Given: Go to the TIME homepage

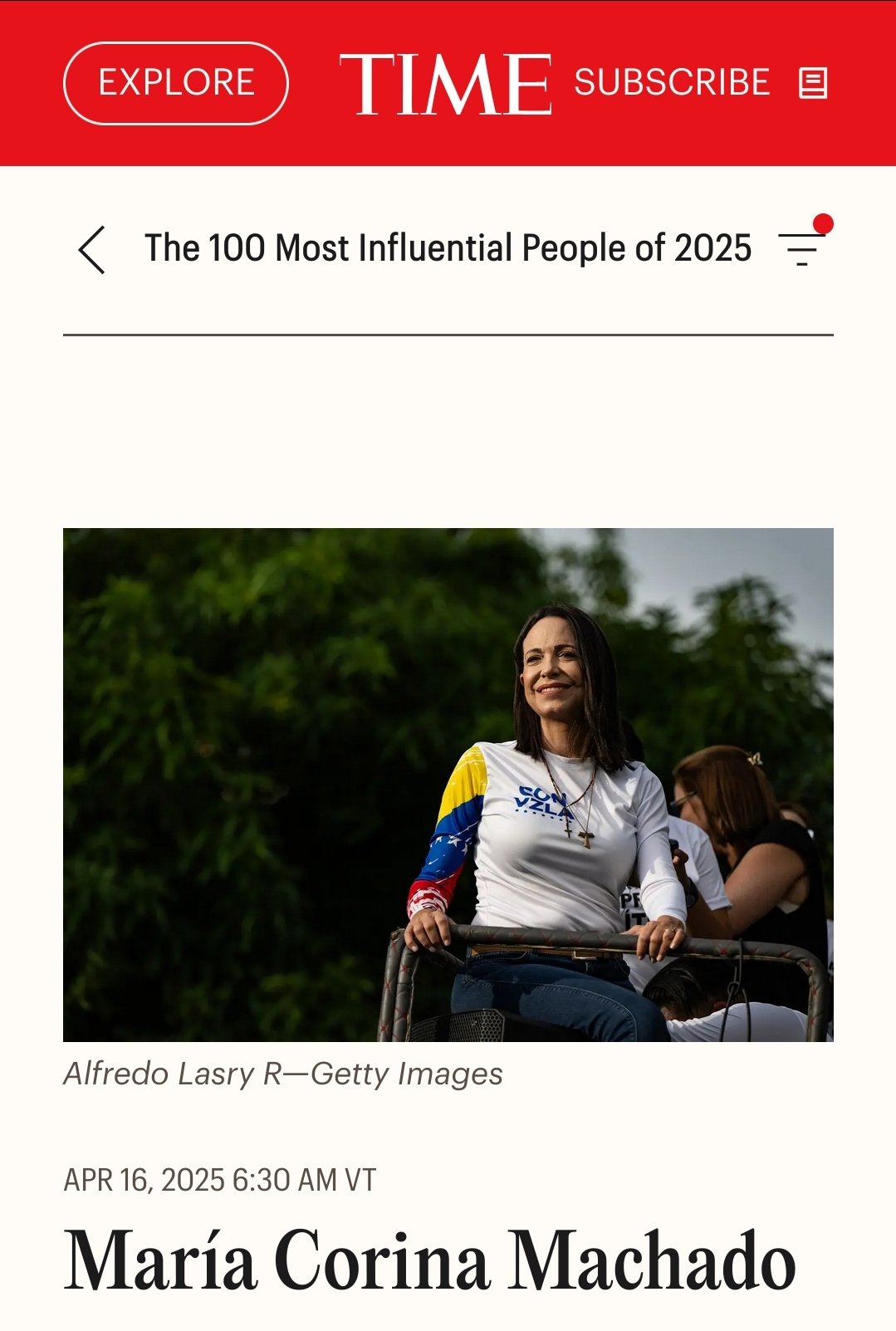Looking at the screenshot, I should [x=445, y=83].
